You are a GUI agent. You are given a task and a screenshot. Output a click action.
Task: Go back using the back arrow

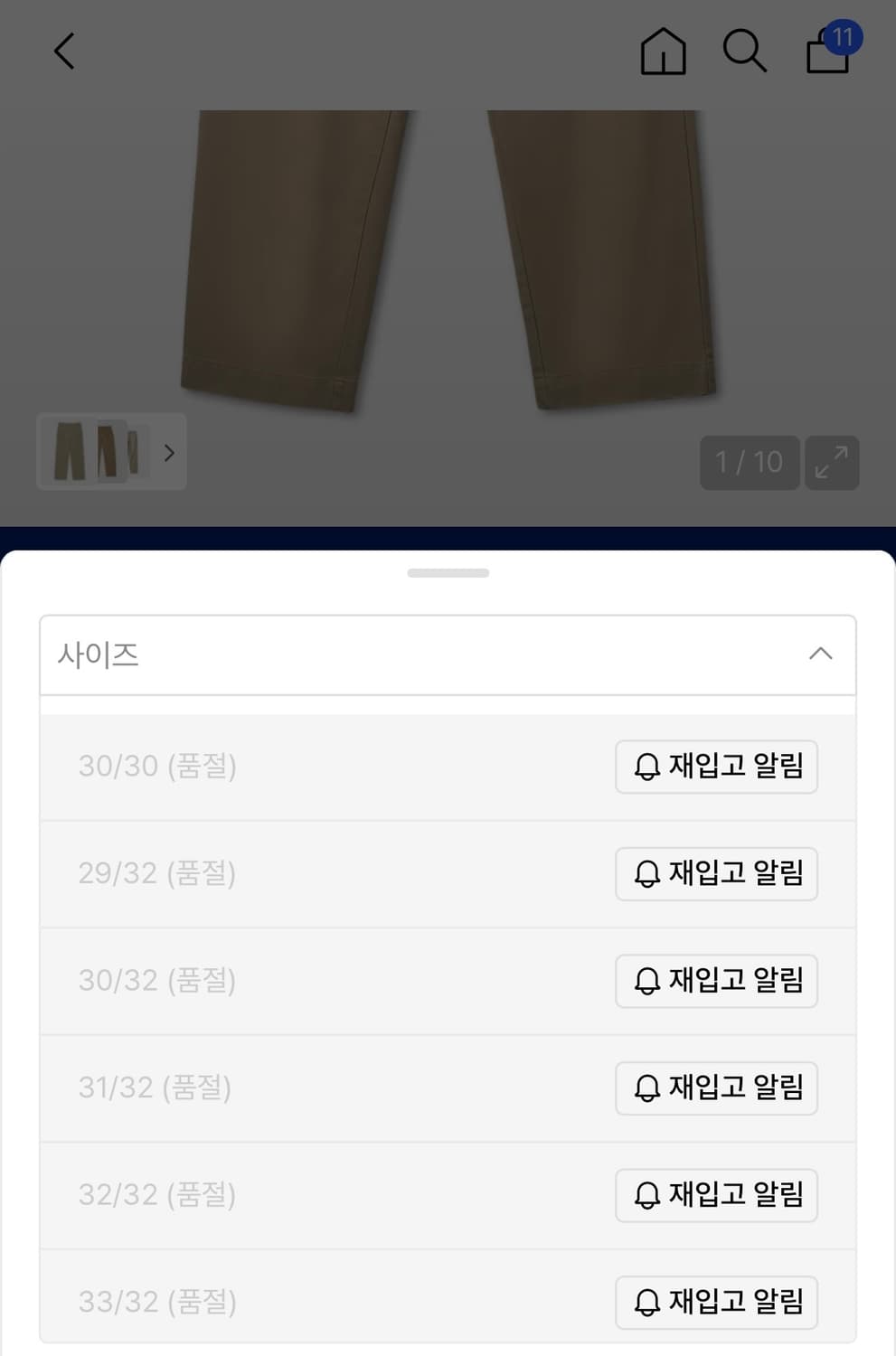click(63, 52)
